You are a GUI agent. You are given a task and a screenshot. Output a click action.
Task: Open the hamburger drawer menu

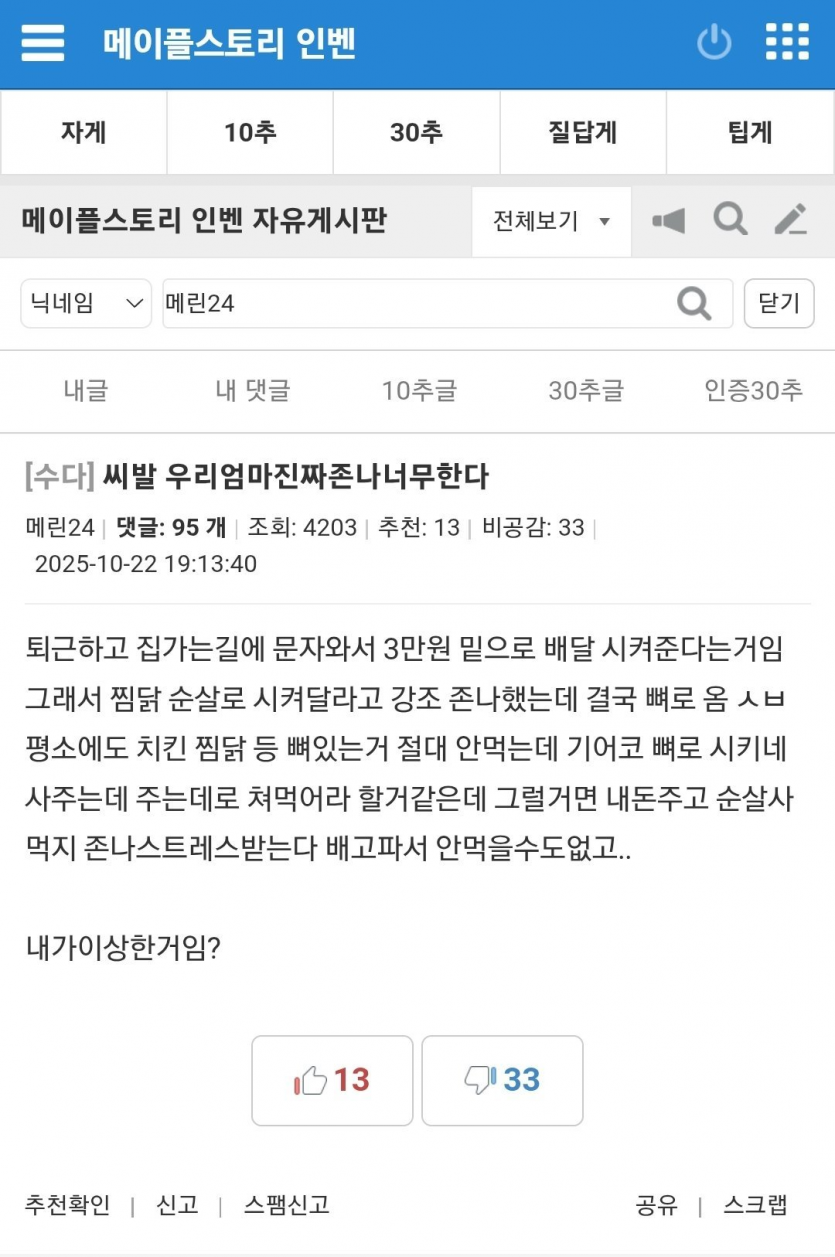point(43,43)
